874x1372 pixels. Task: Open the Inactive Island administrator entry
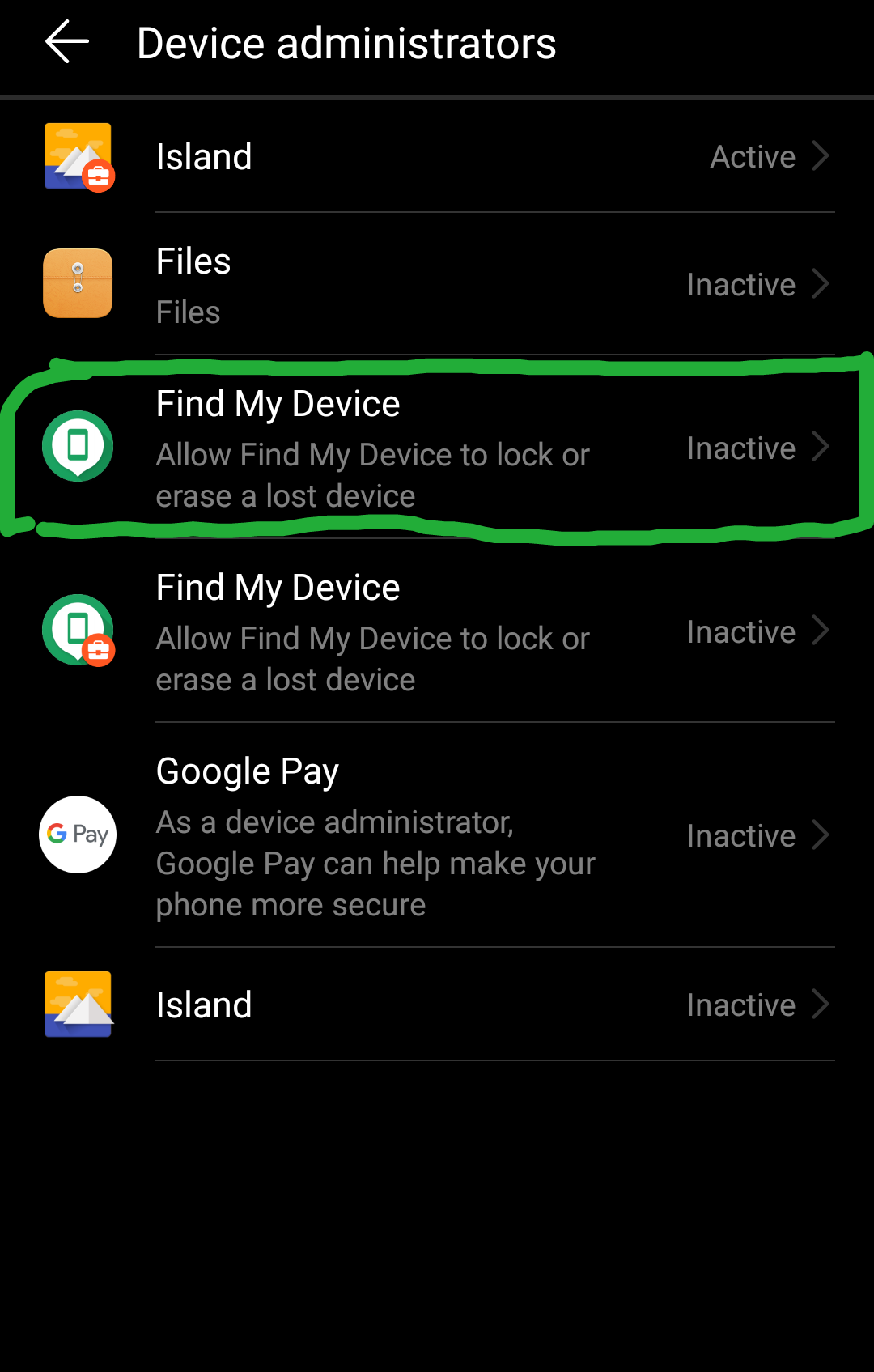click(437, 1005)
